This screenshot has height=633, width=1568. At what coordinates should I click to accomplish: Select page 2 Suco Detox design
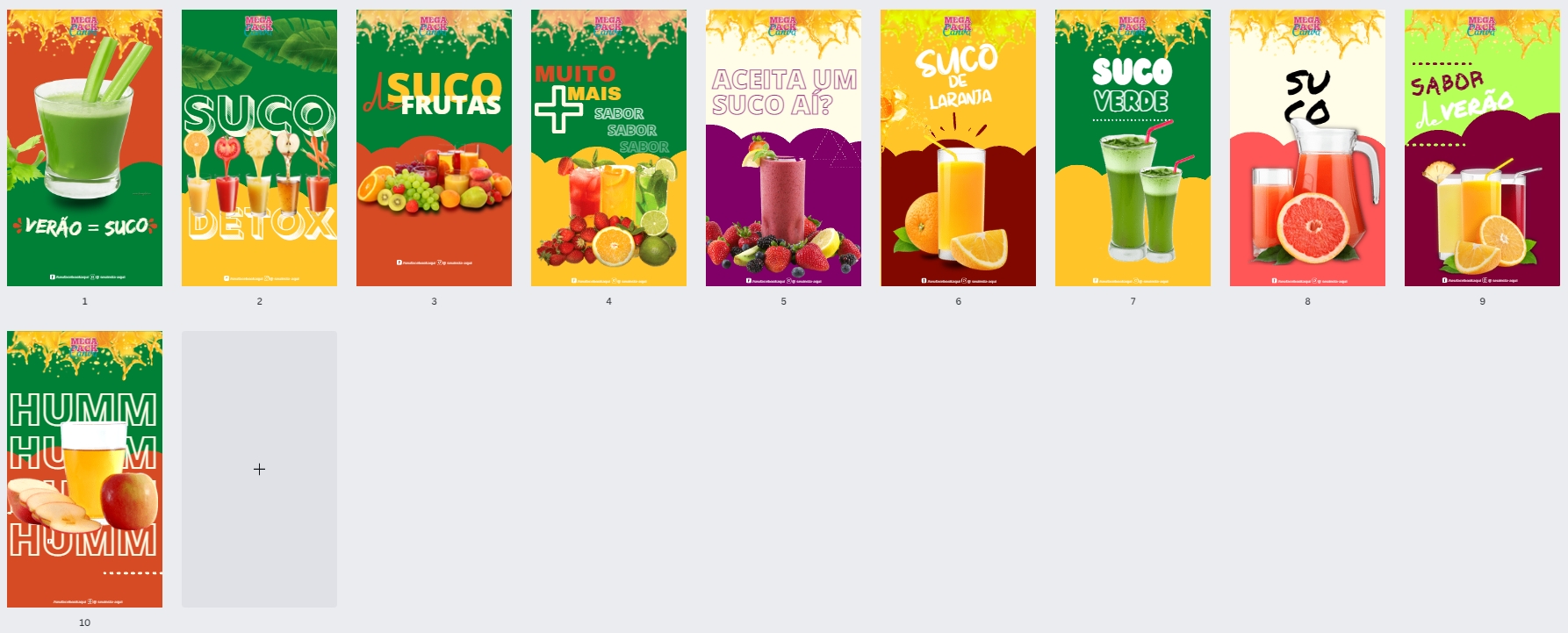click(259, 147)
